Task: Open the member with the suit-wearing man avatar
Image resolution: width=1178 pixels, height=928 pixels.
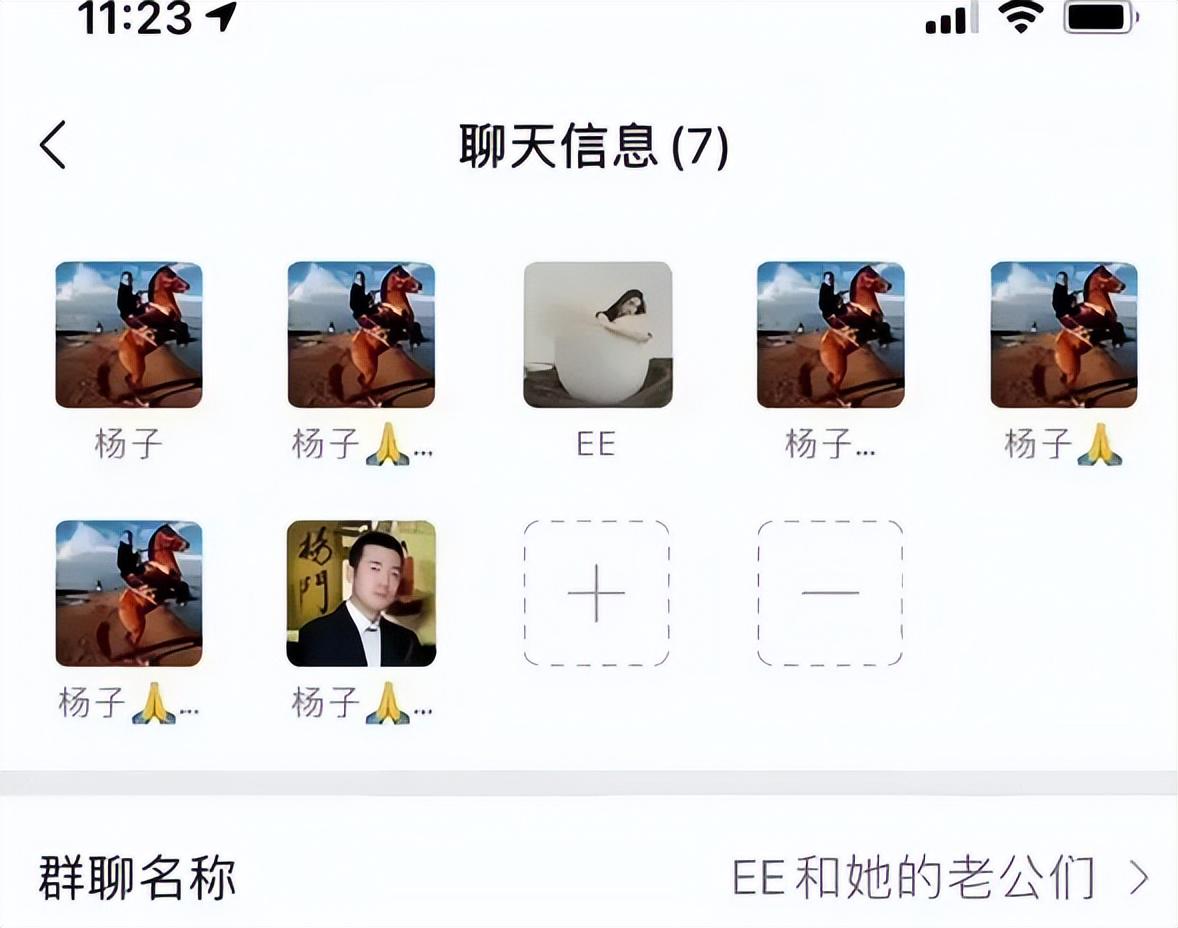Action: coord(361,593)
